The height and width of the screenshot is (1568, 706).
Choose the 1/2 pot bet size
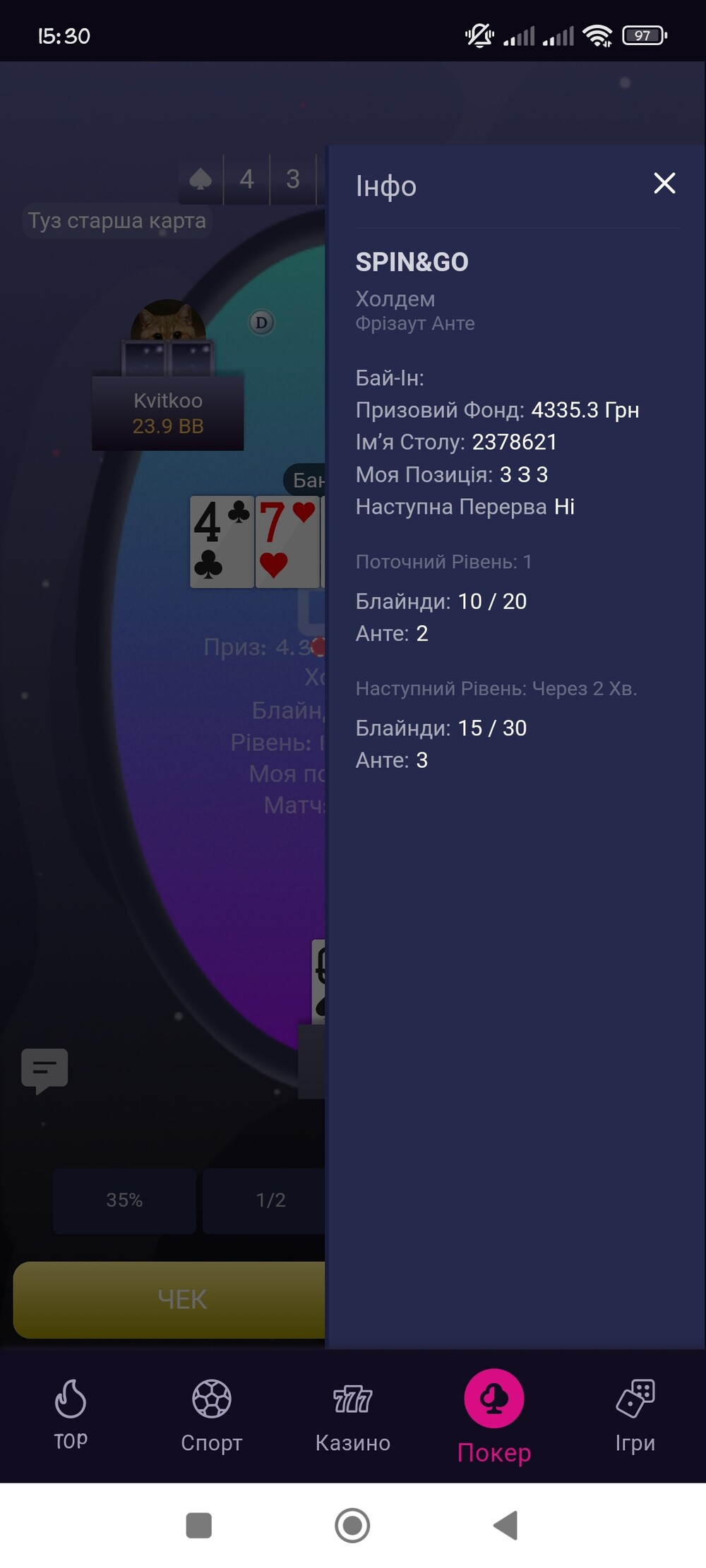click(x=264, y=1200)
